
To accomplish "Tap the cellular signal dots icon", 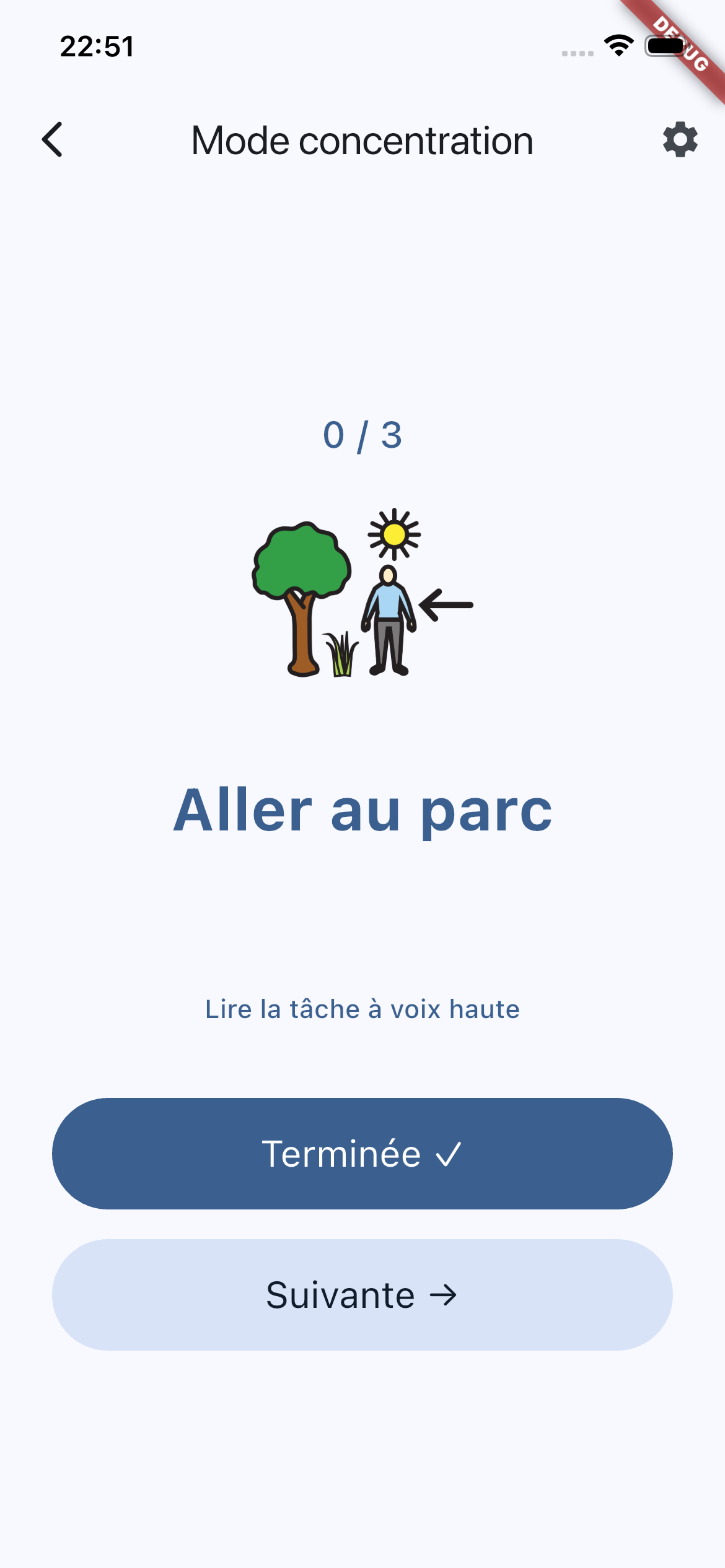I will pyautogui.click(x=578, y=53).
